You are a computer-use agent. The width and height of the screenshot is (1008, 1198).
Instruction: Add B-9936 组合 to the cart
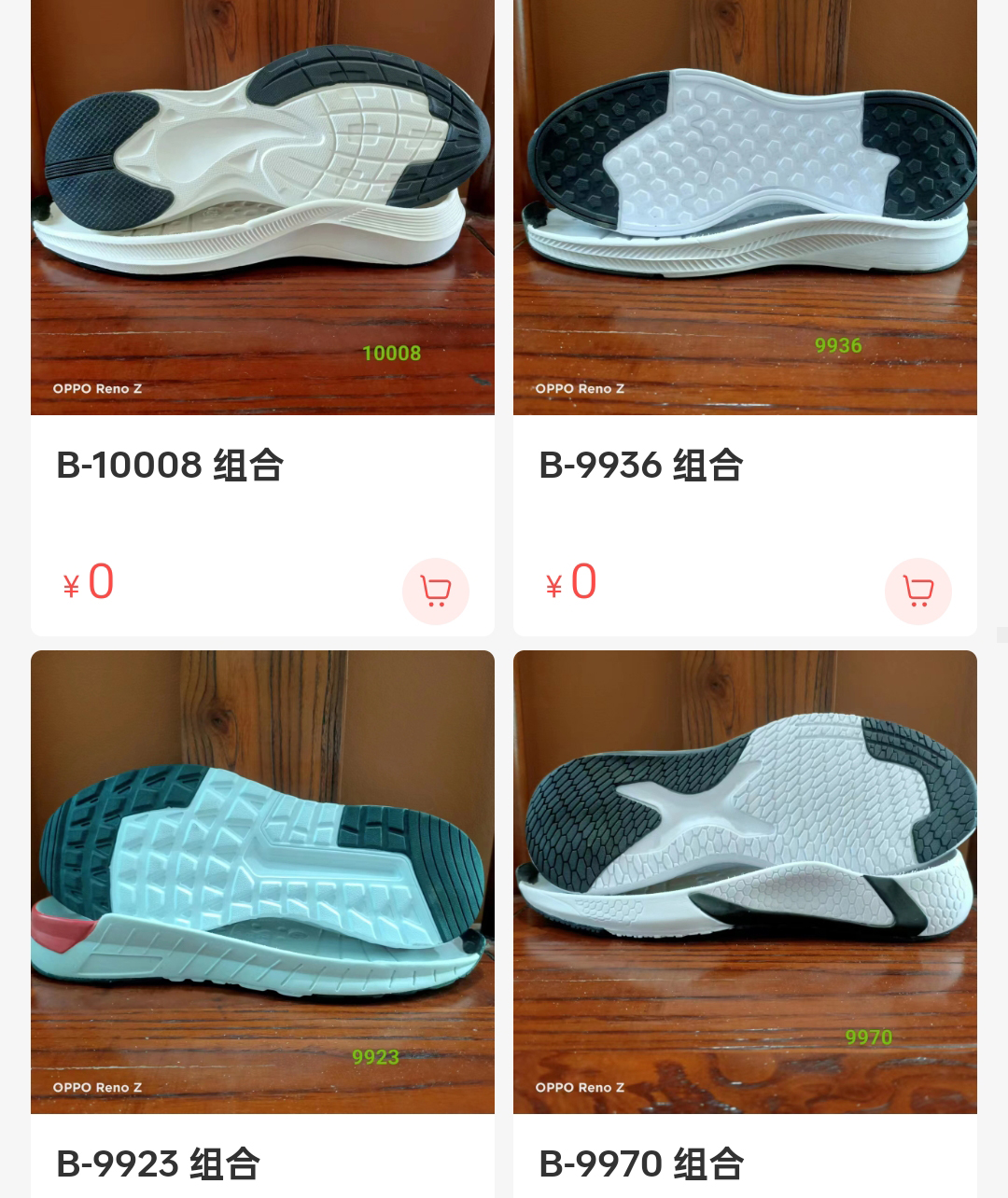click(918, 592)
